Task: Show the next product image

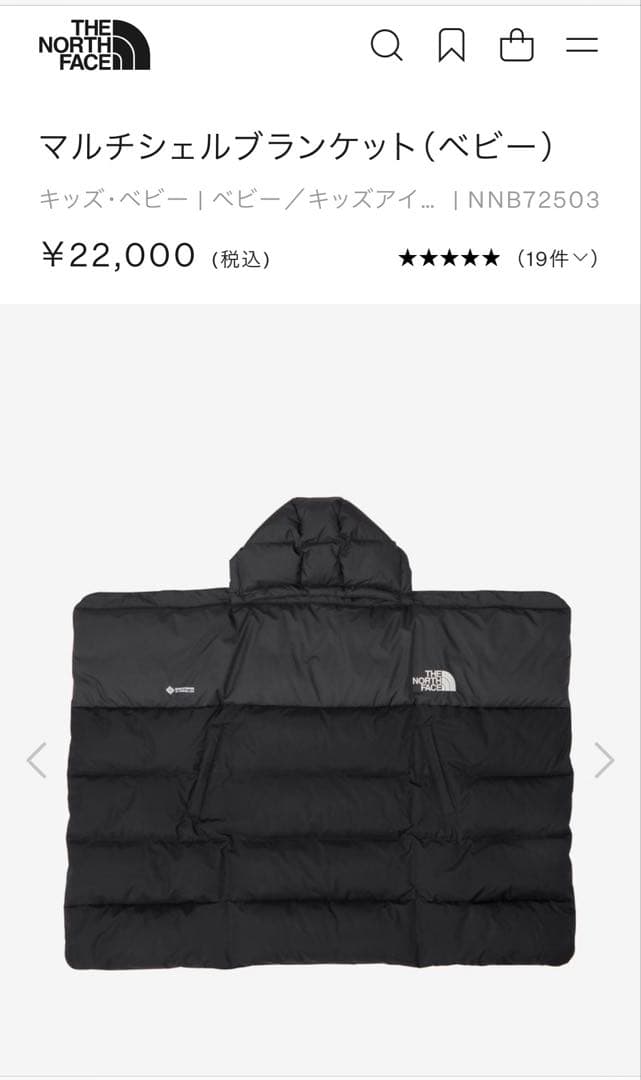Action: point(604,761)
